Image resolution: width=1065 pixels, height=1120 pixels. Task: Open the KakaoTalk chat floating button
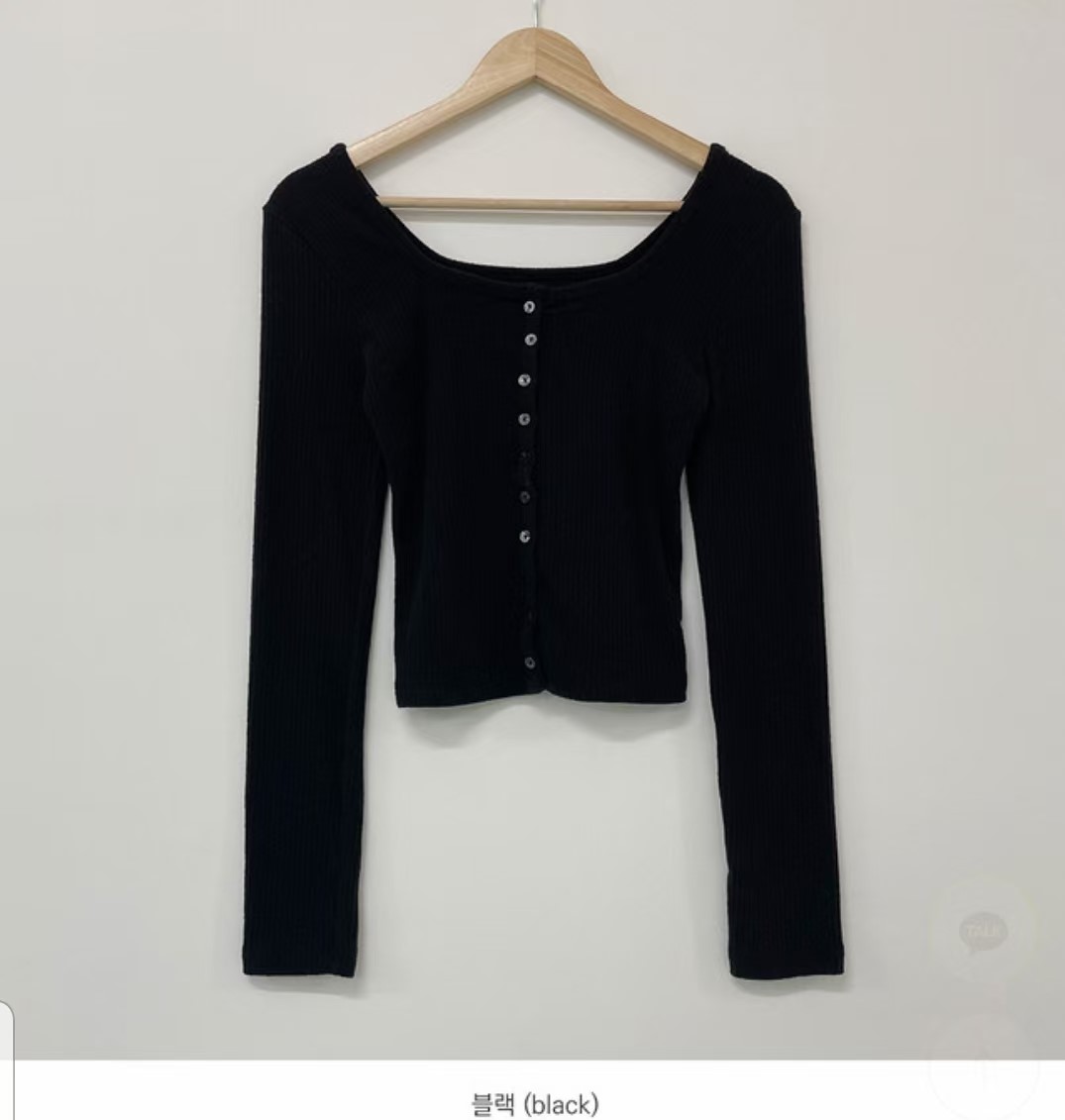984,932
